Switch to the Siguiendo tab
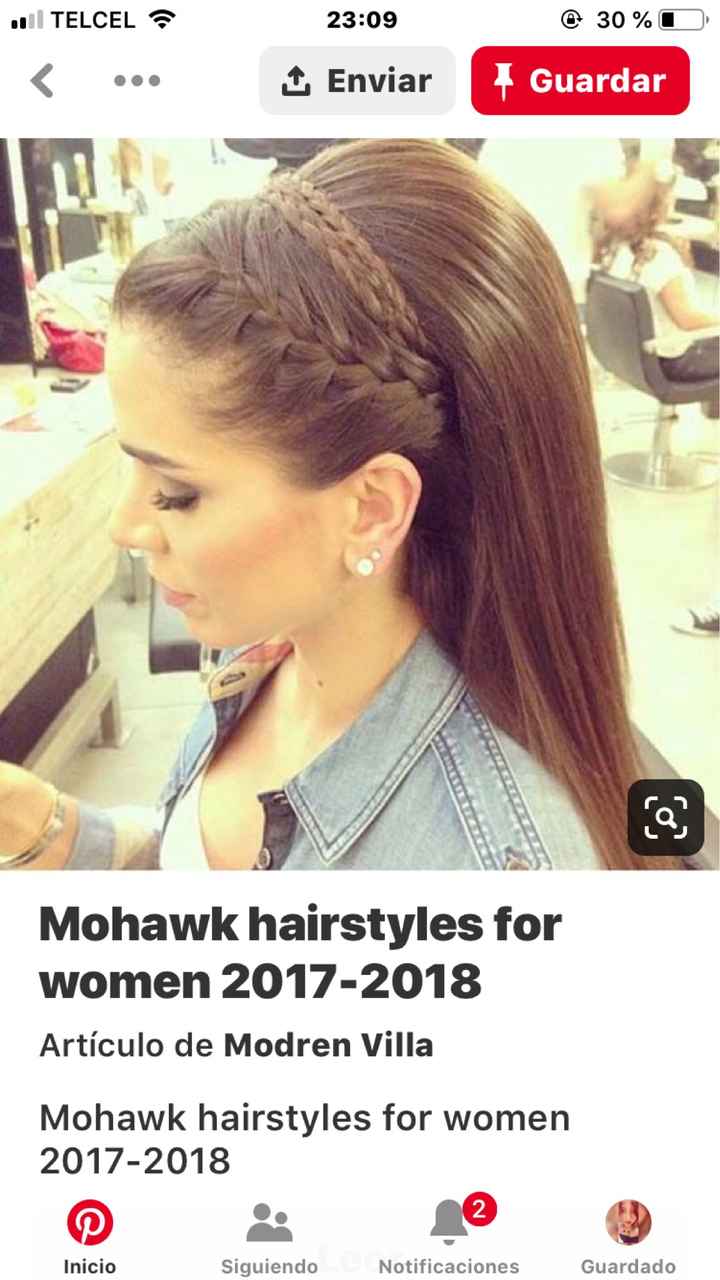The image size is (720, 1280). [269, 1238]
